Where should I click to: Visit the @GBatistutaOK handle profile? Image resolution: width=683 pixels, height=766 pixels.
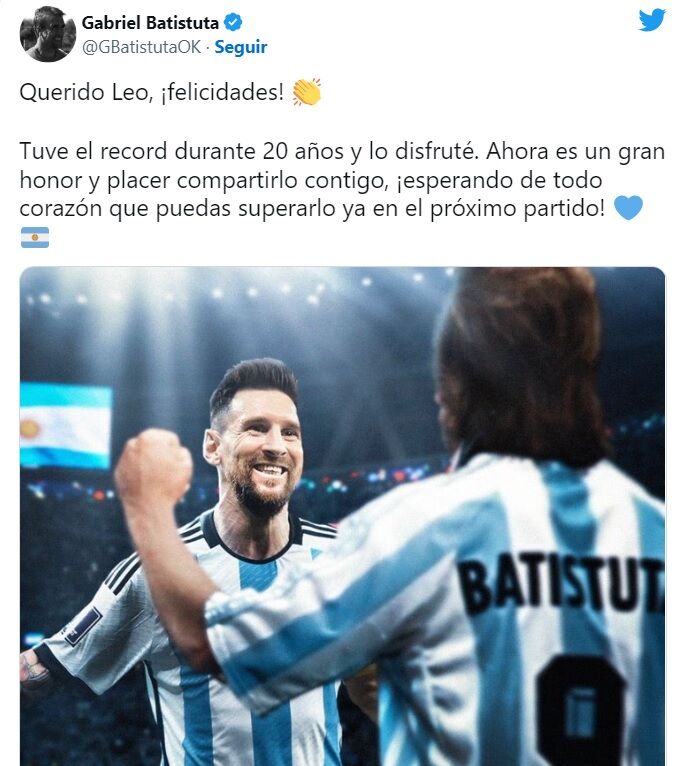(x=141, y=47)
